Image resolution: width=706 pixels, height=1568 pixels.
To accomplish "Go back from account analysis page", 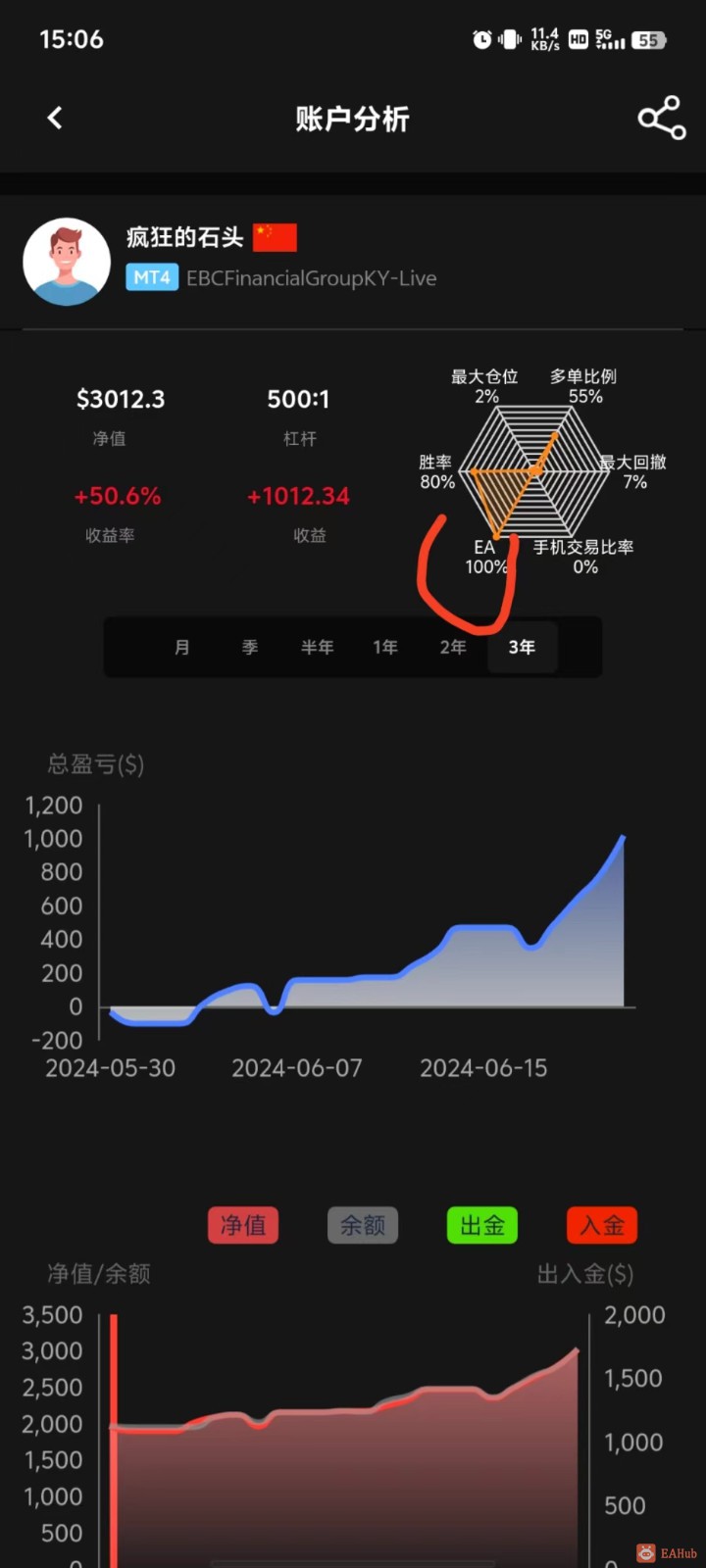I will point(55,119).
